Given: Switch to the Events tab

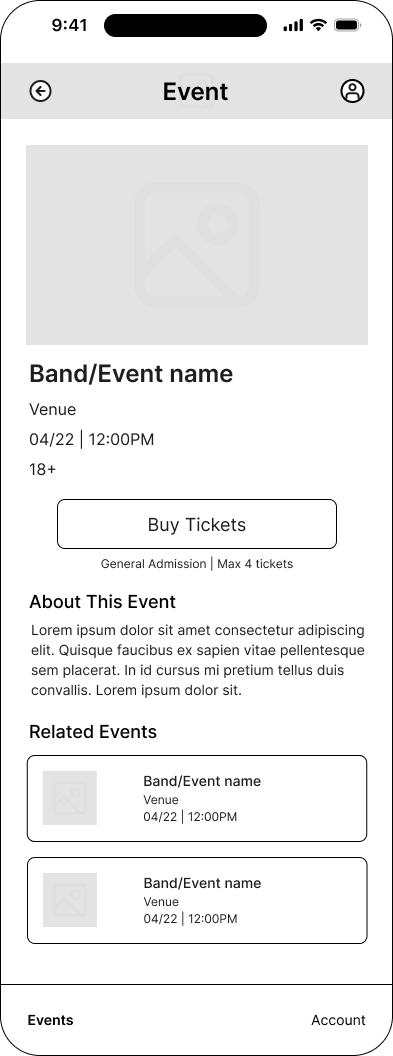Looking at the screenshot, I should (50, 1020).
